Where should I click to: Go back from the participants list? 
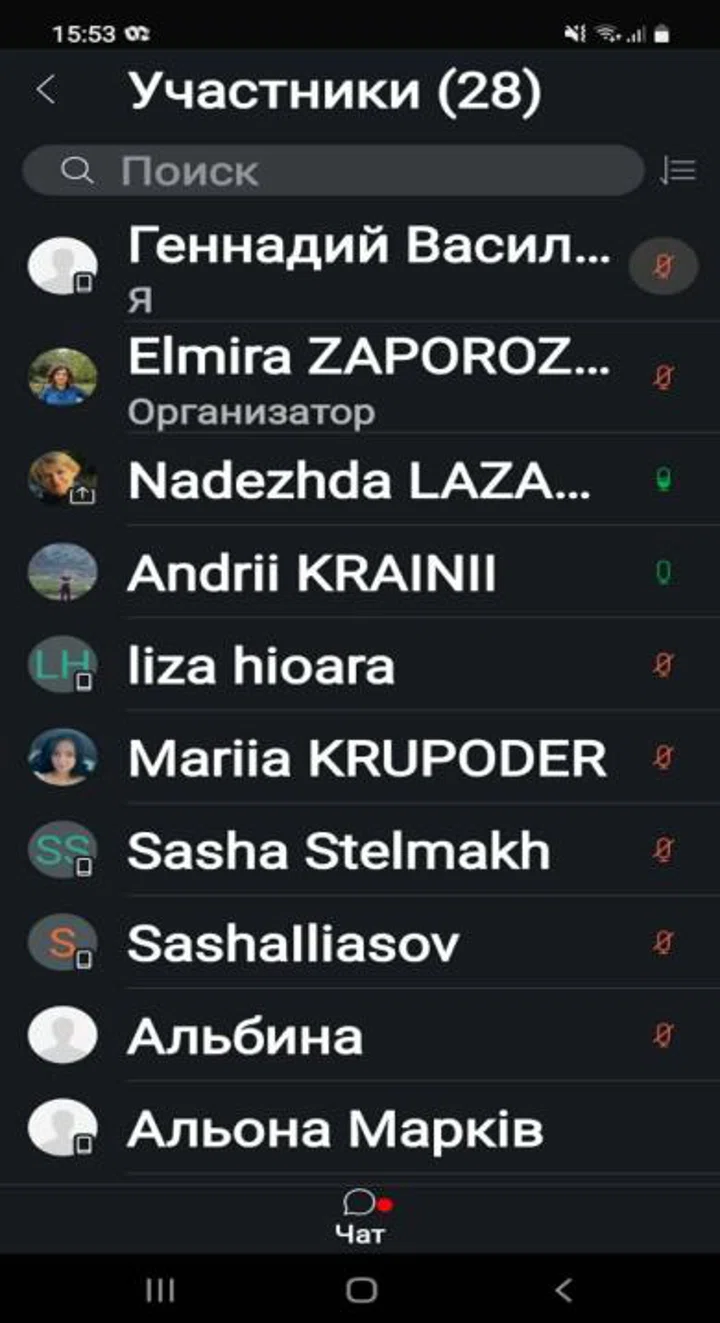tap(45, 91)
